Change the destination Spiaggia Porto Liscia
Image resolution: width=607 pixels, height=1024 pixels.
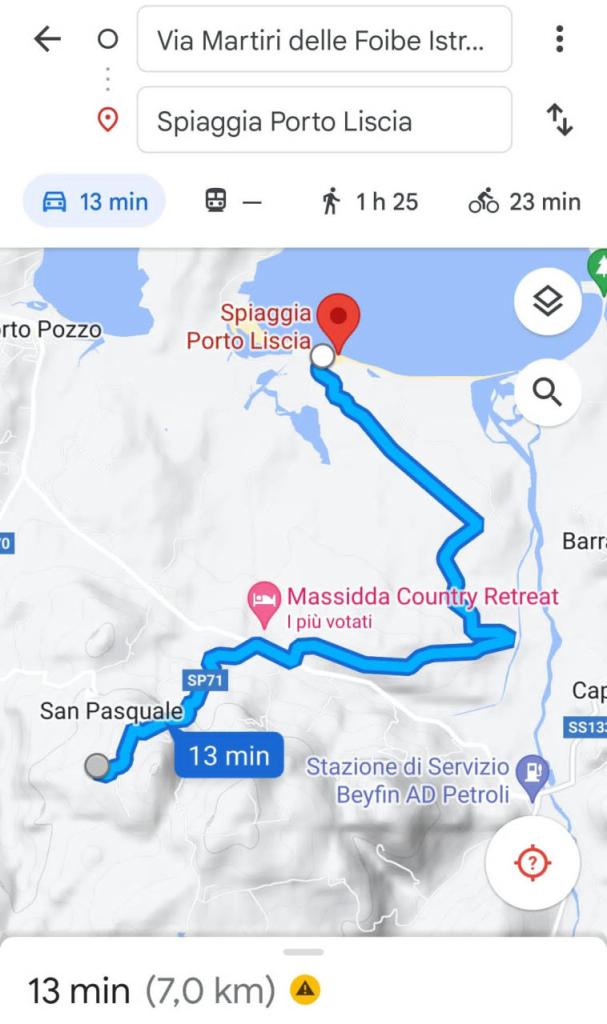tap(323, 122)
